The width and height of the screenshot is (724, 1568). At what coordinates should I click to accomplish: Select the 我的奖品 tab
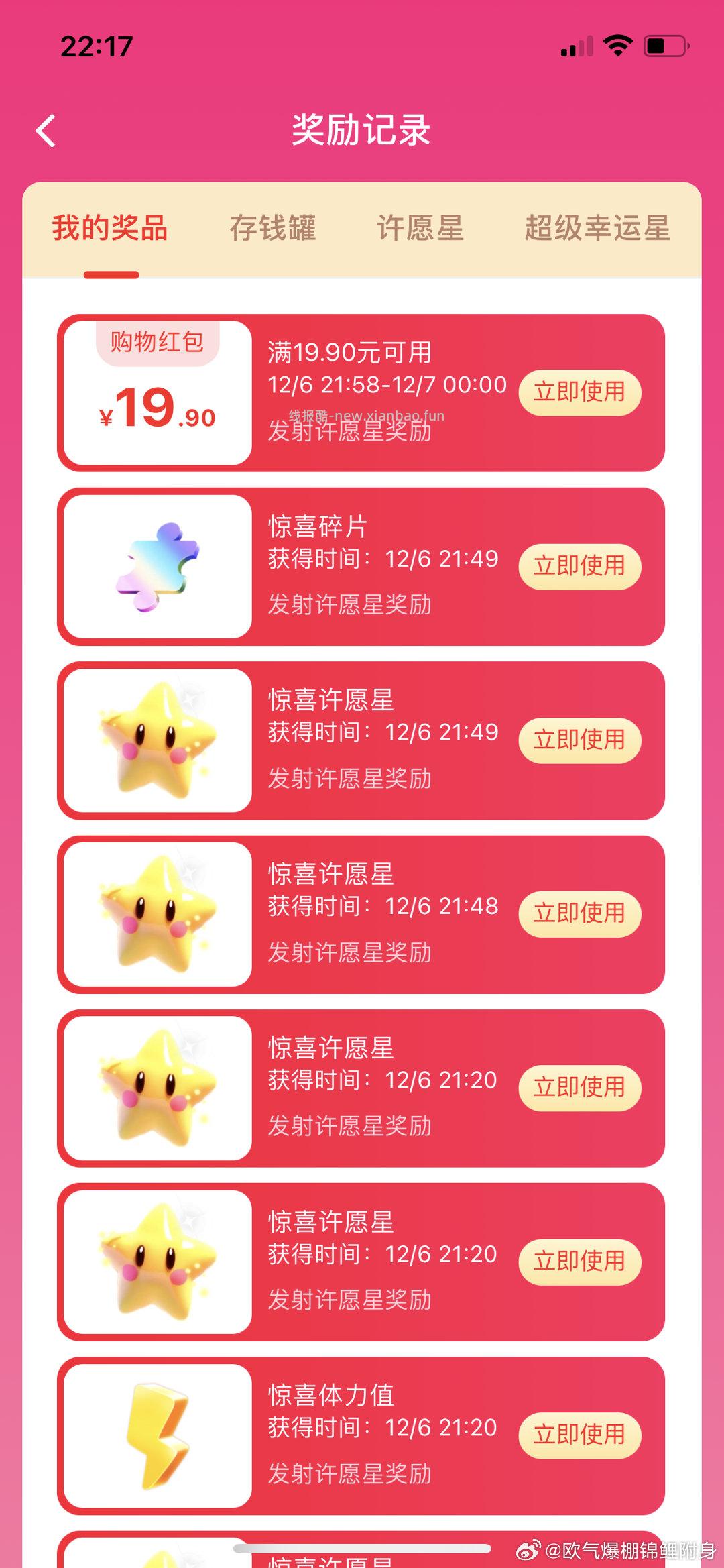click(x=110, y=228)
